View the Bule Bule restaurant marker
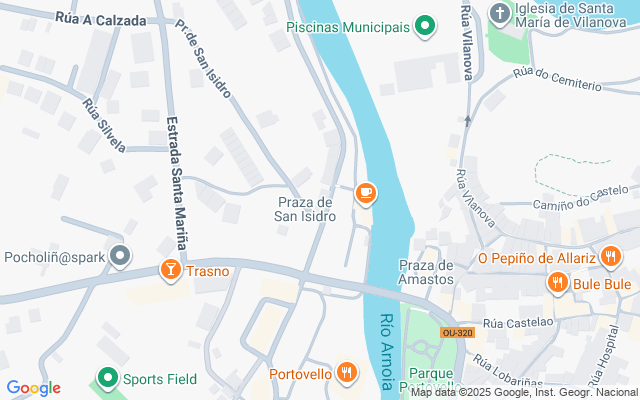Viewport: 640px width, 400px height. (x=557, y=284)
